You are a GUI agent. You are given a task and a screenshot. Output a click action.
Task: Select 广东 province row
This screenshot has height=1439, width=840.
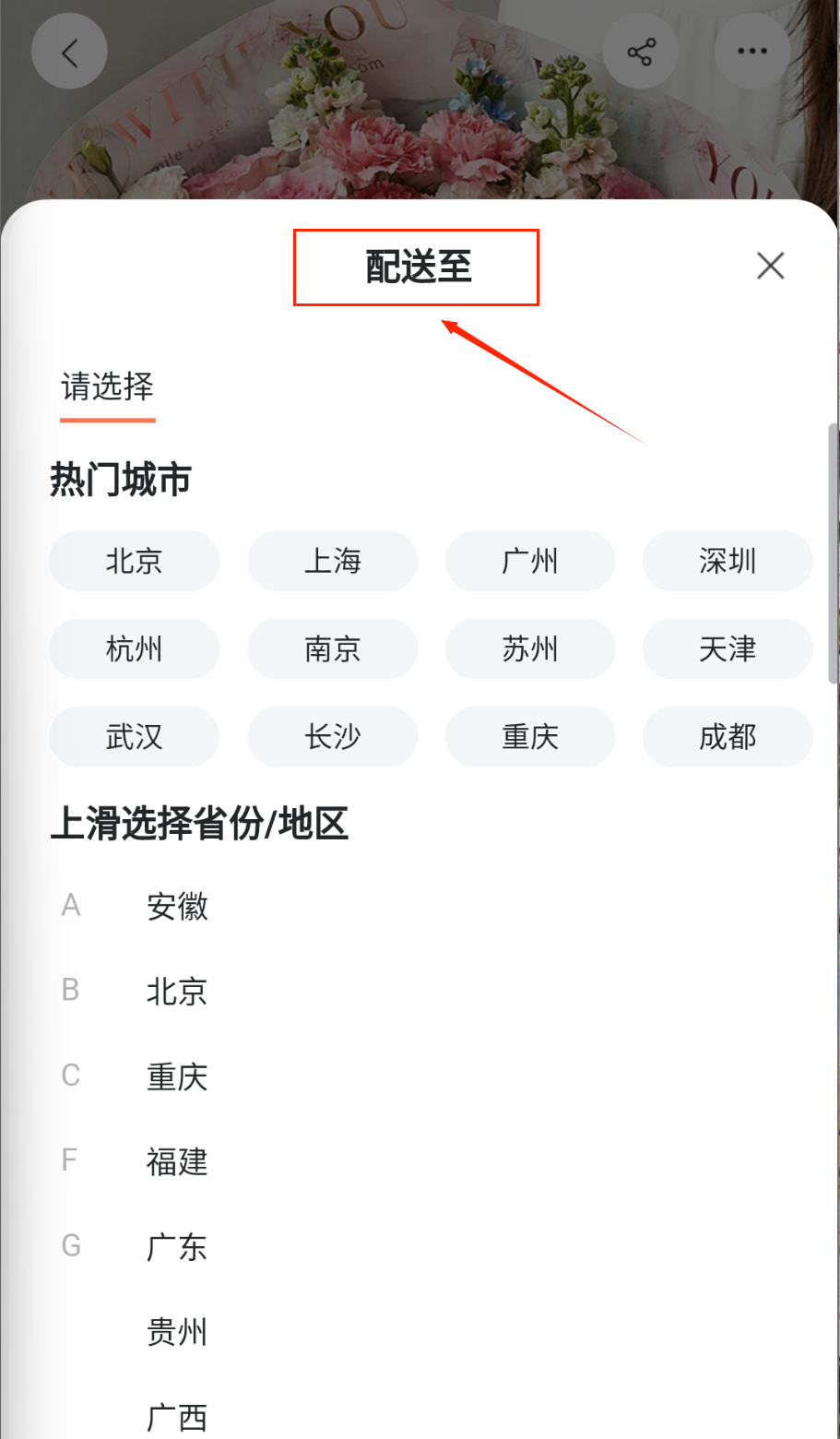[177, 1247]
